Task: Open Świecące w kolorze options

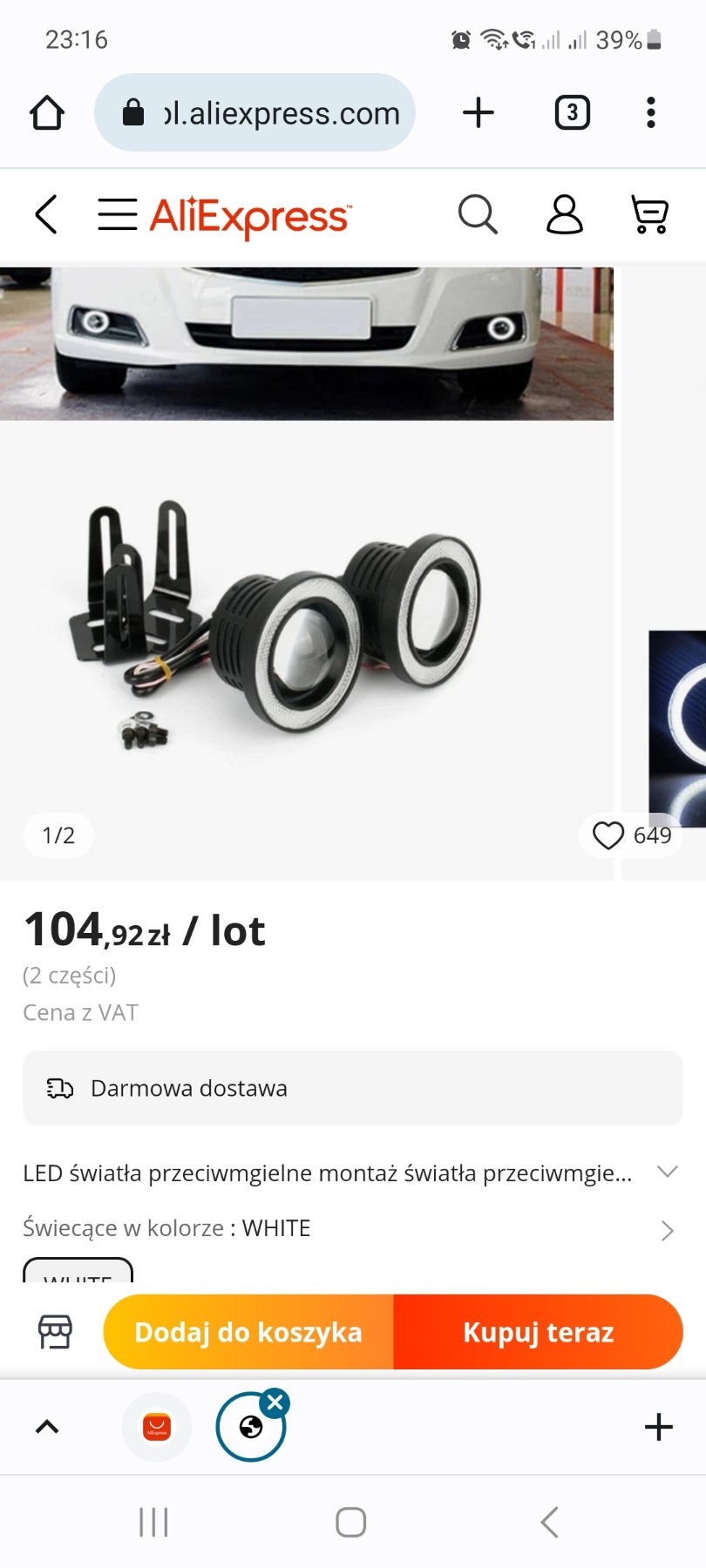Action: pos(667,1230)
